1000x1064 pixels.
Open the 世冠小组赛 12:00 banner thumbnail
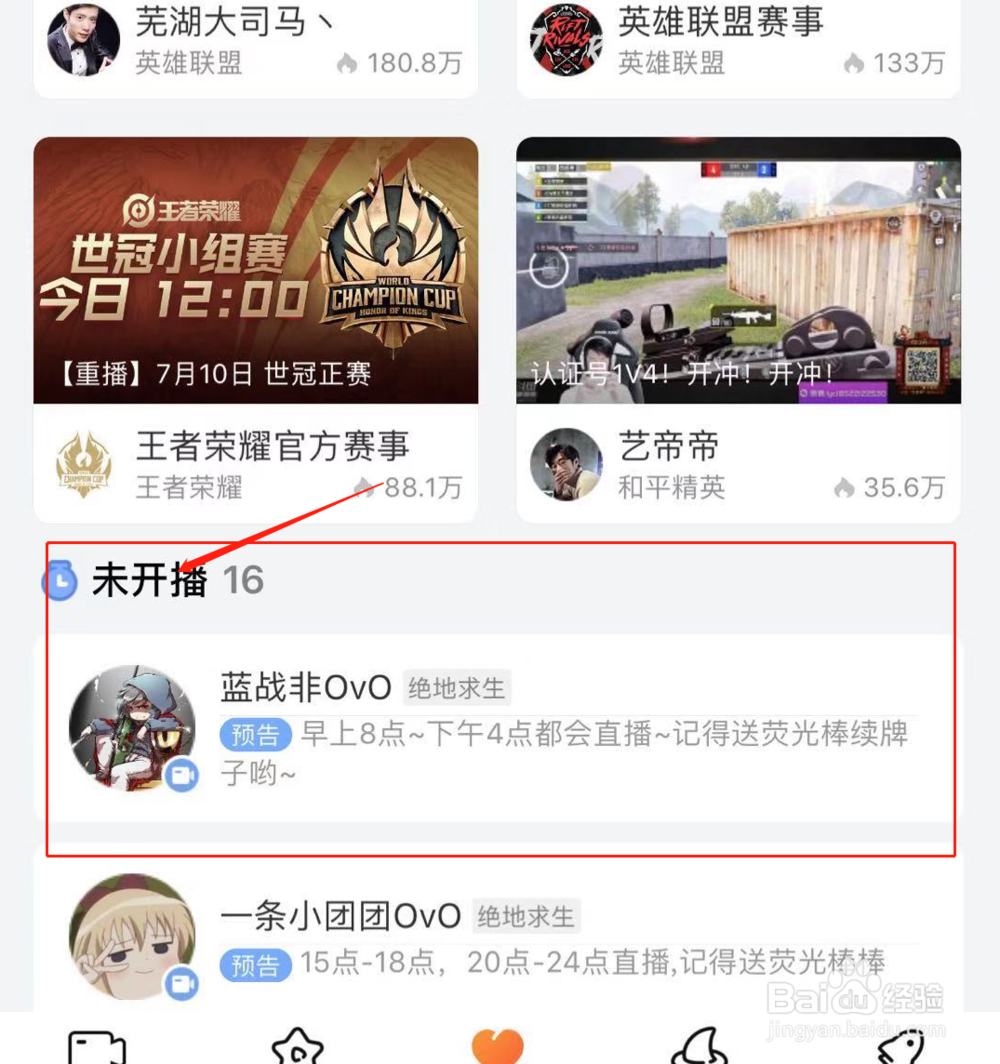[x=256, y=270]
